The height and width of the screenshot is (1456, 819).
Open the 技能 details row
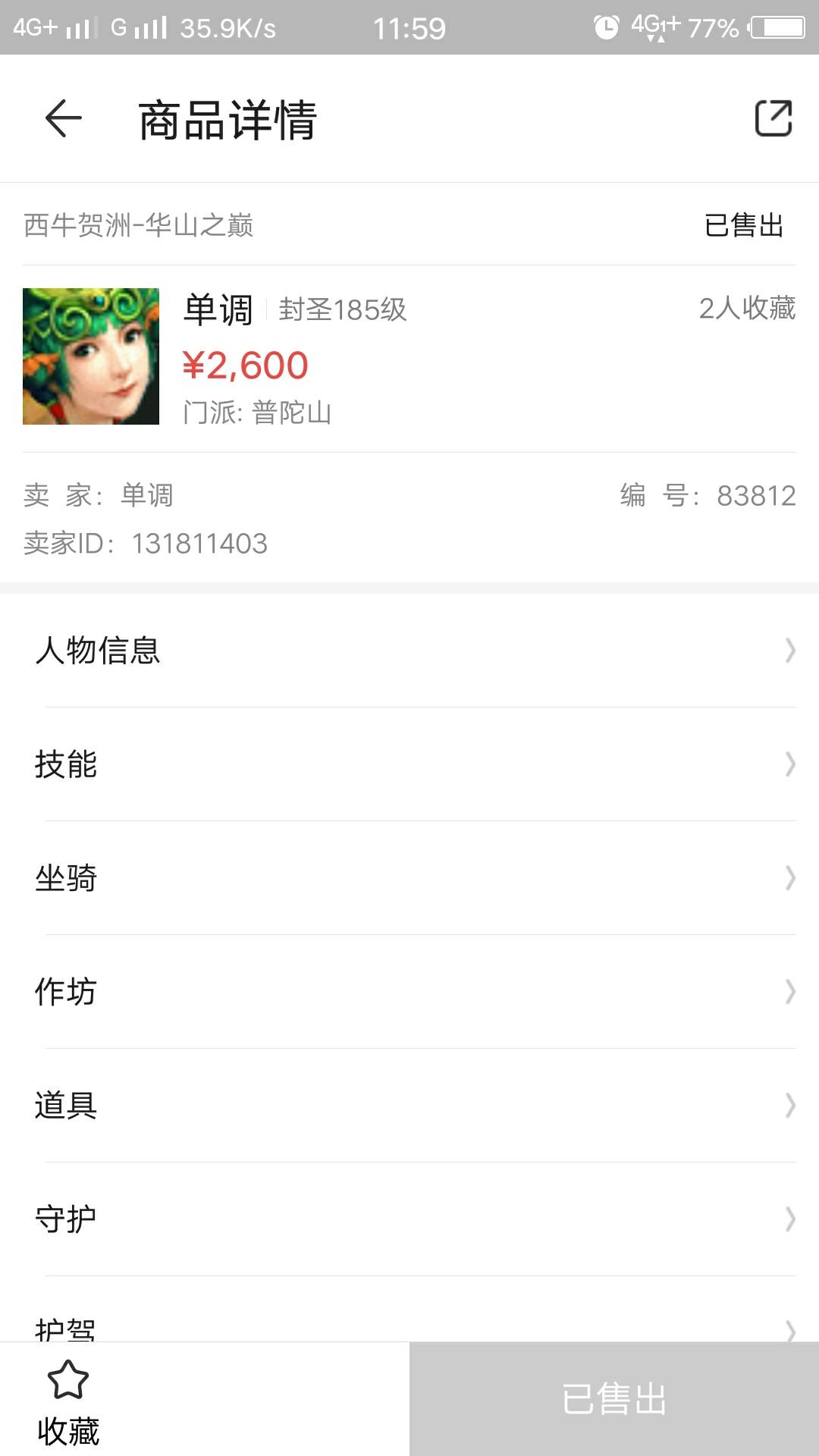(x=409, y=764)
